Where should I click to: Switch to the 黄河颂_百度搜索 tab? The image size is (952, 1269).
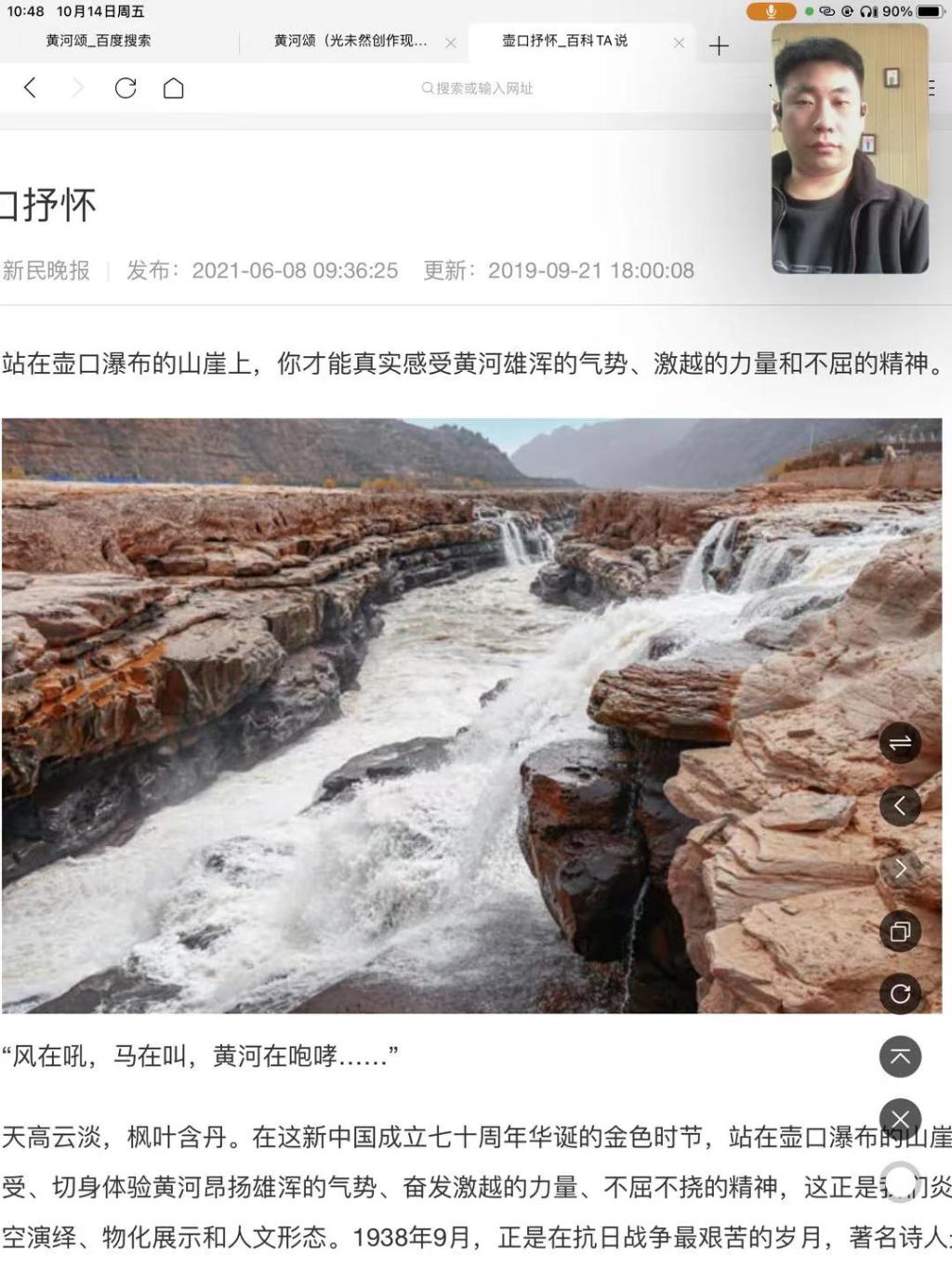click(x=99, y=41)
